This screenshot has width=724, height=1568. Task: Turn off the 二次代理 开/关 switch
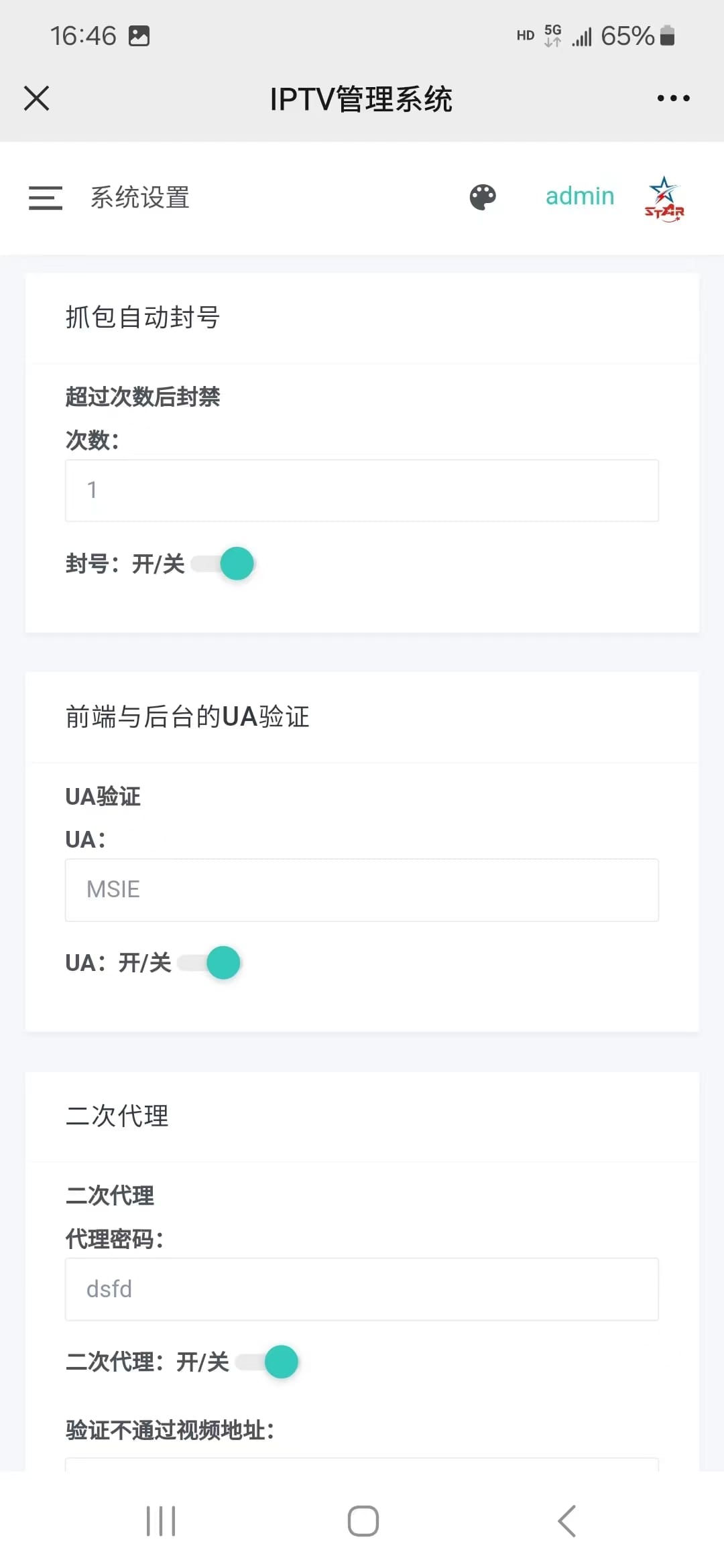(267, 1362)
